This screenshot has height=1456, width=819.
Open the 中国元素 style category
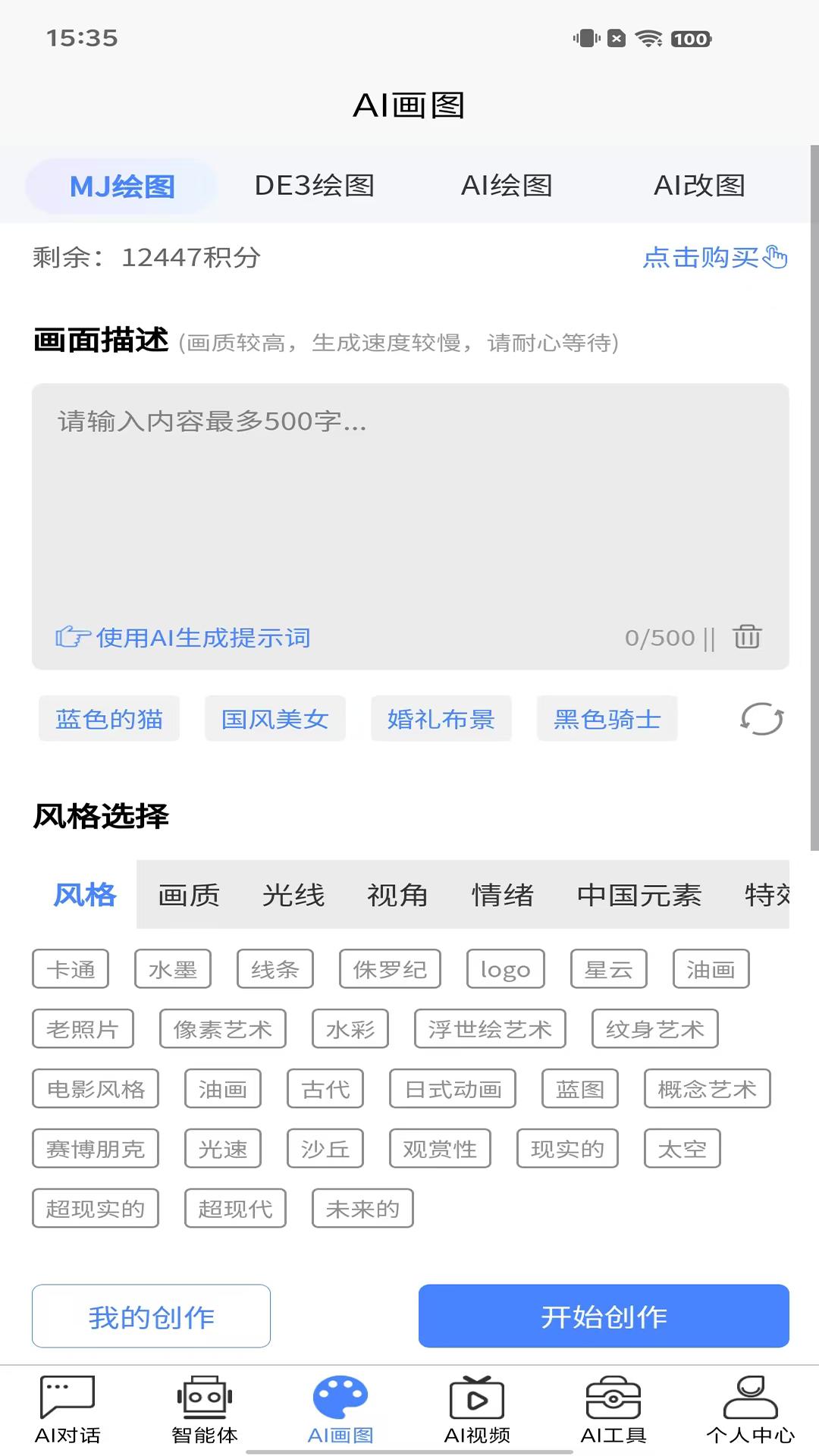[641, 895]
